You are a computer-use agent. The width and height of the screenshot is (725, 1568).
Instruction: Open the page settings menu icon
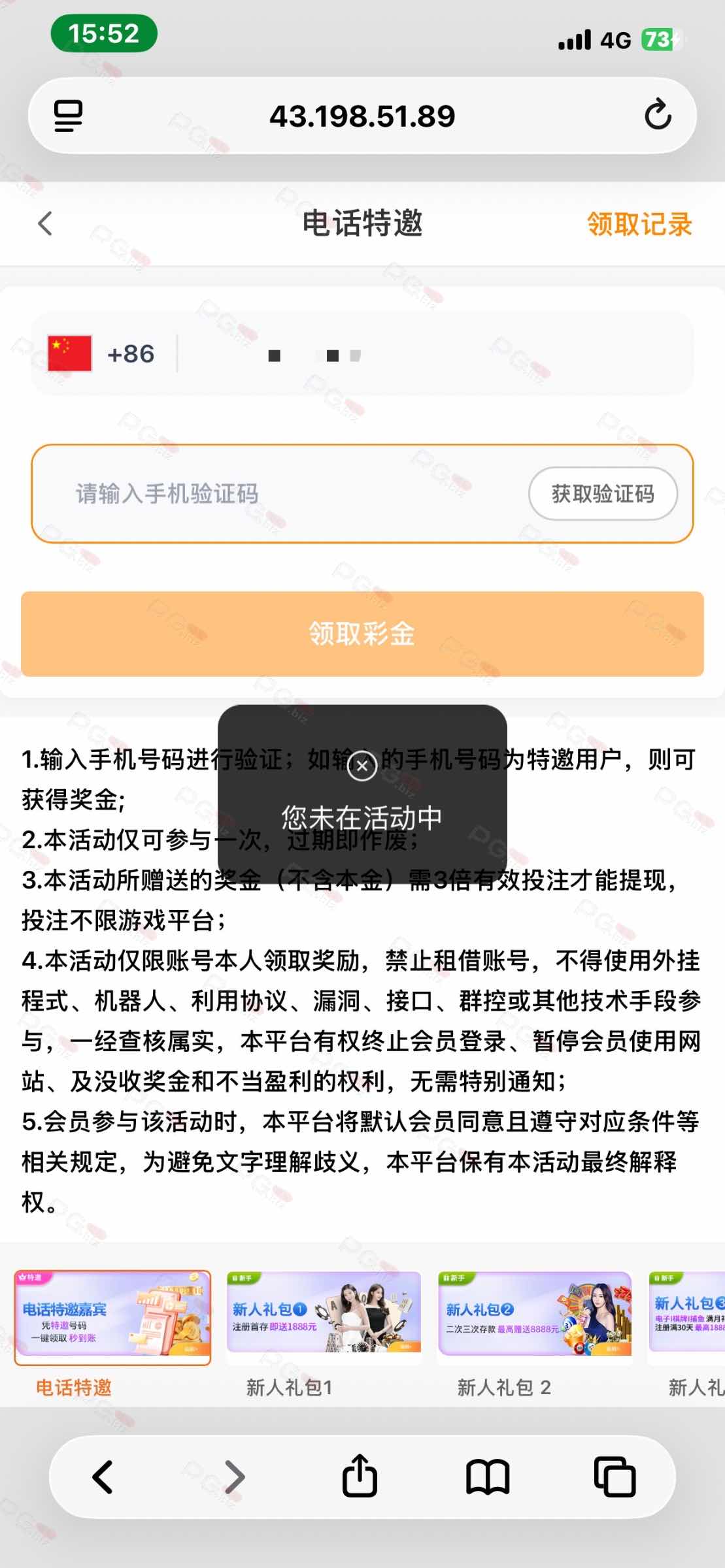click(x=68, y=116)
